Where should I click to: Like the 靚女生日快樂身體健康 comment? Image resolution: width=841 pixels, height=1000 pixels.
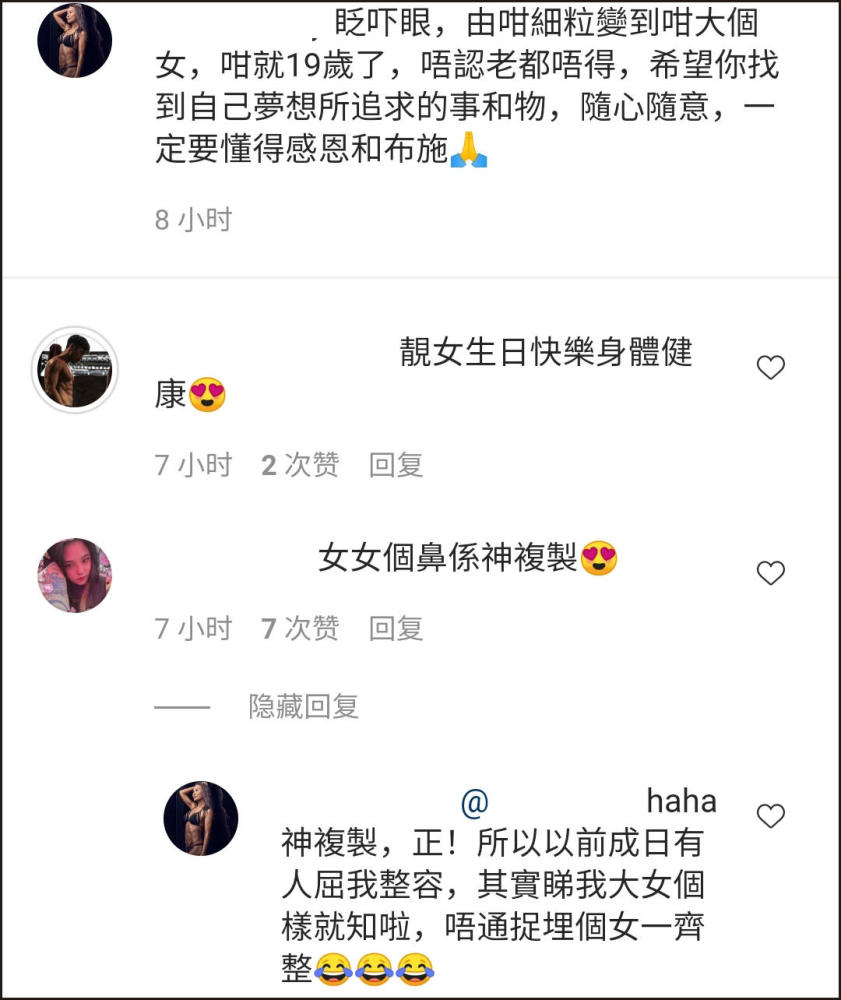(x=770, y=368)
